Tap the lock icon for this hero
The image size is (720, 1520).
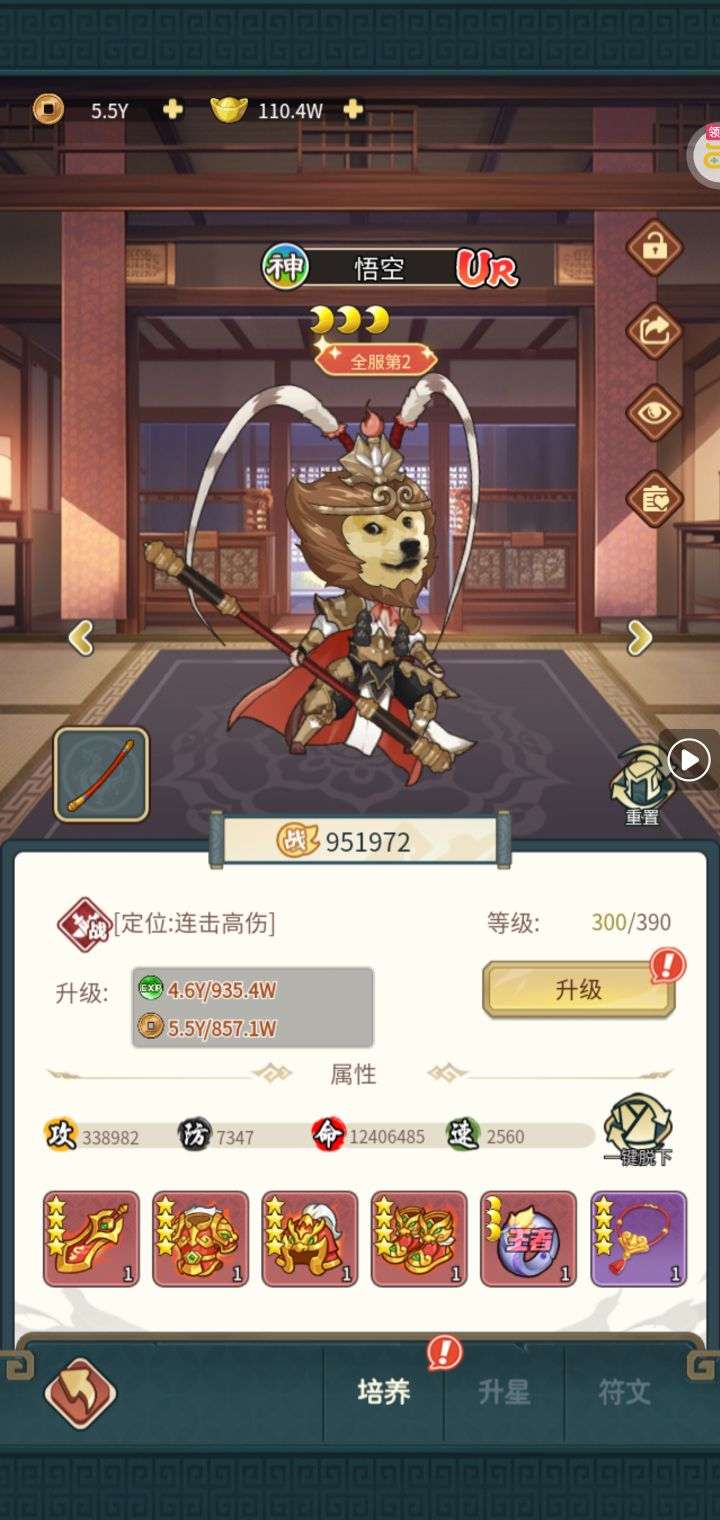654,248
